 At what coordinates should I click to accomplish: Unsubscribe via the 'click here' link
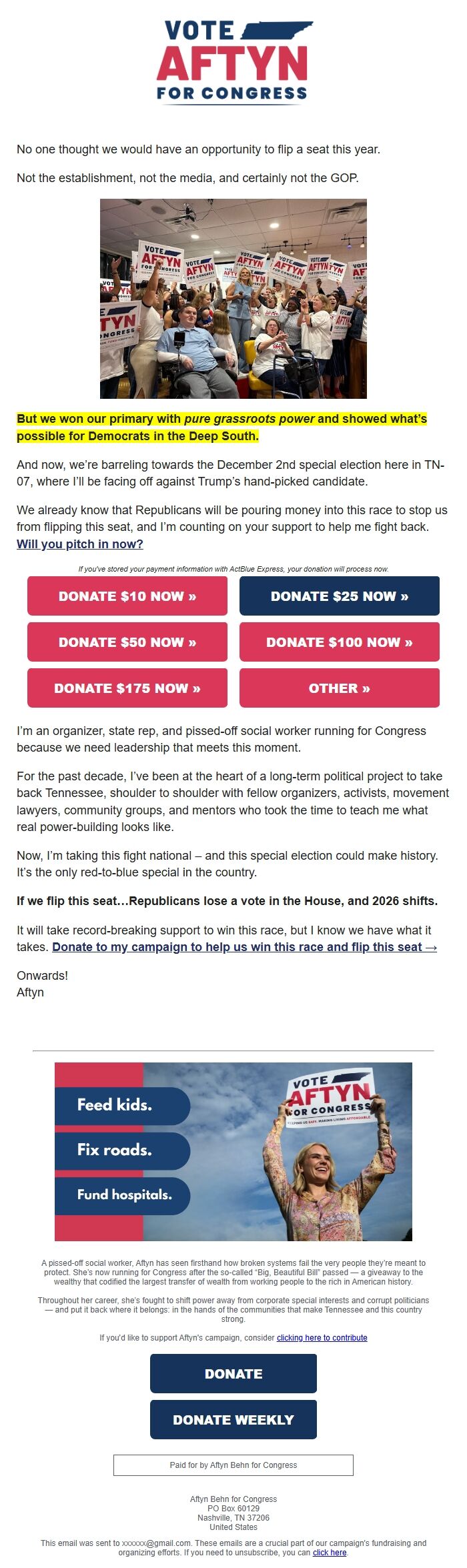coord(330,1552)
